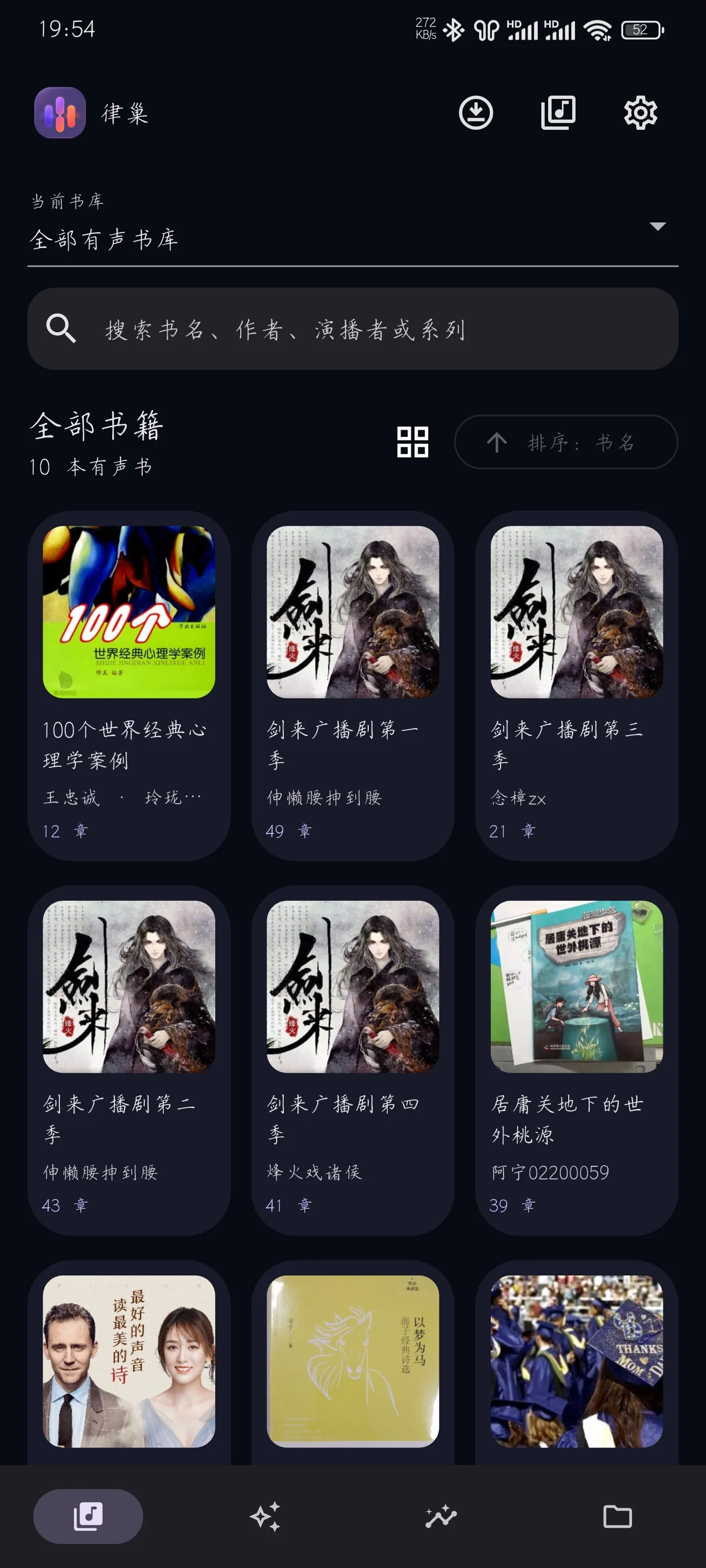The height and width of the screenshot is (1568, 706).
Task: Select the library tab in bottom bar
Action: pyautogui.click(x=88, y=1516)
